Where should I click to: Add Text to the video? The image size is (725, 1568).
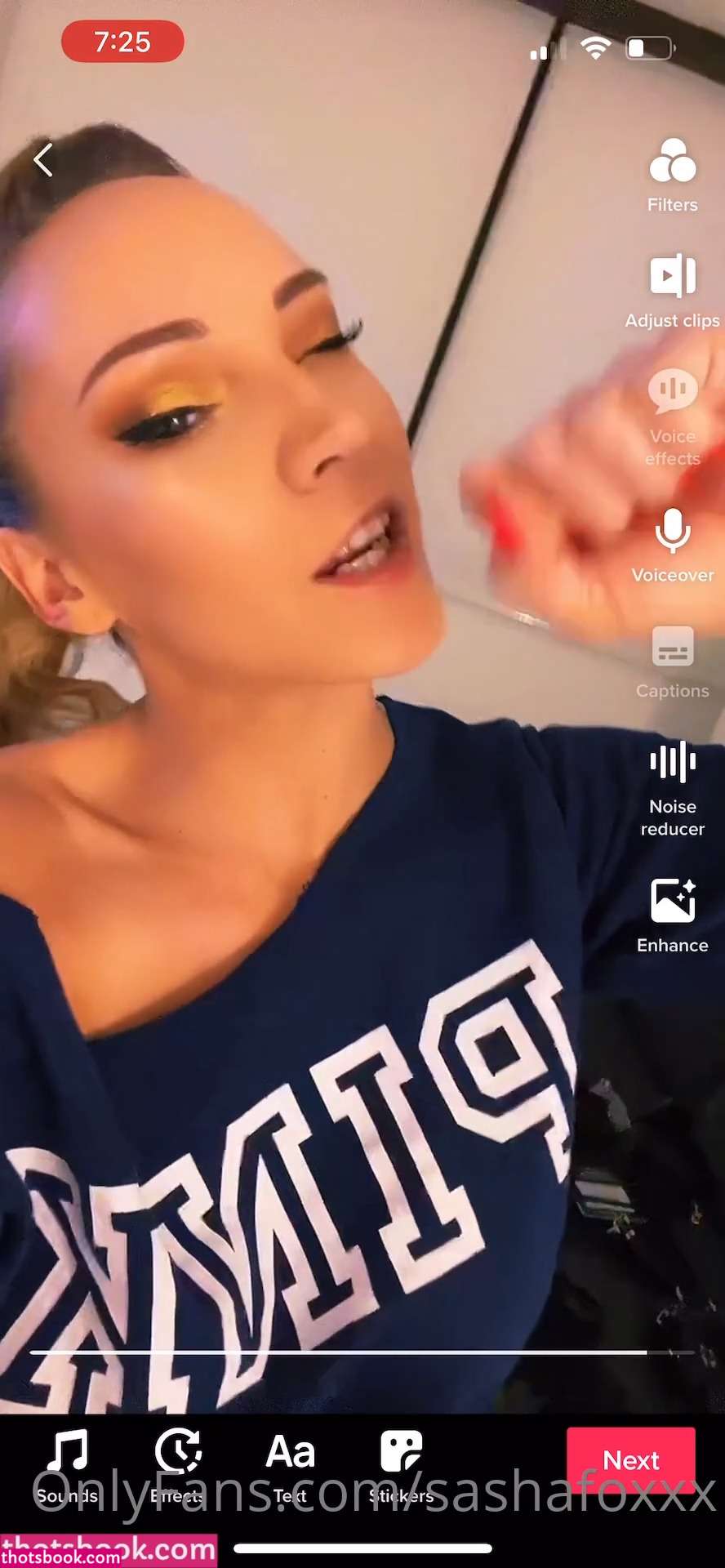click(x=290, y=1466)
